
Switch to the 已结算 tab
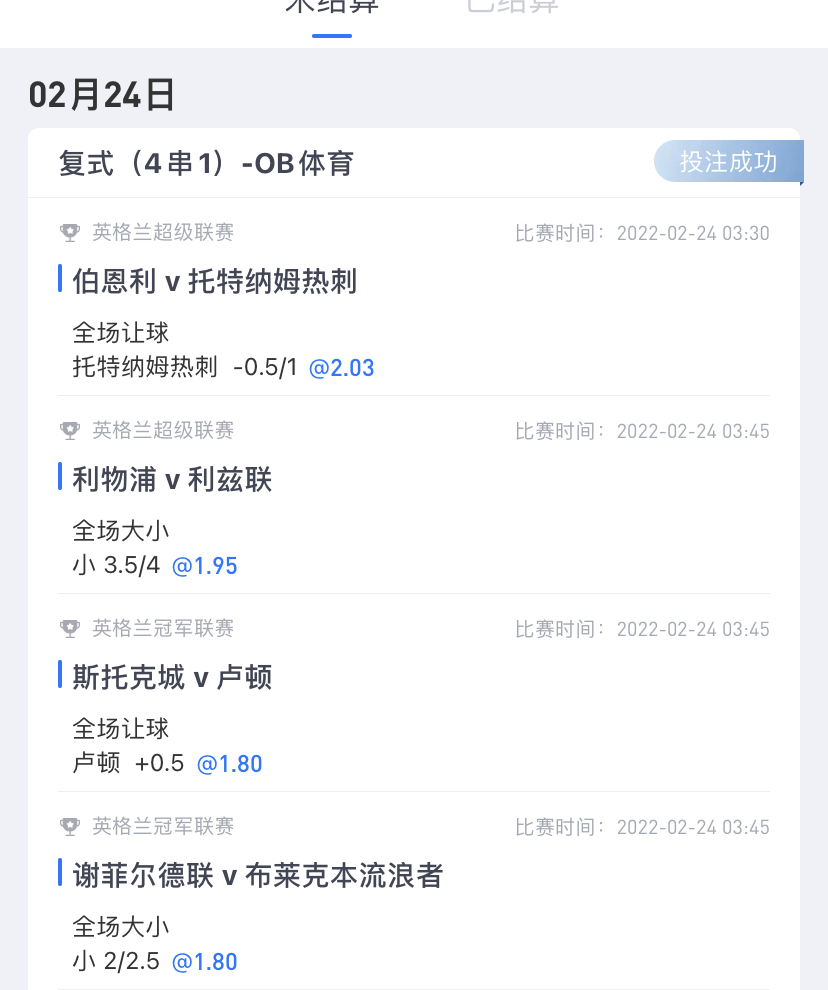pos(511,8)
